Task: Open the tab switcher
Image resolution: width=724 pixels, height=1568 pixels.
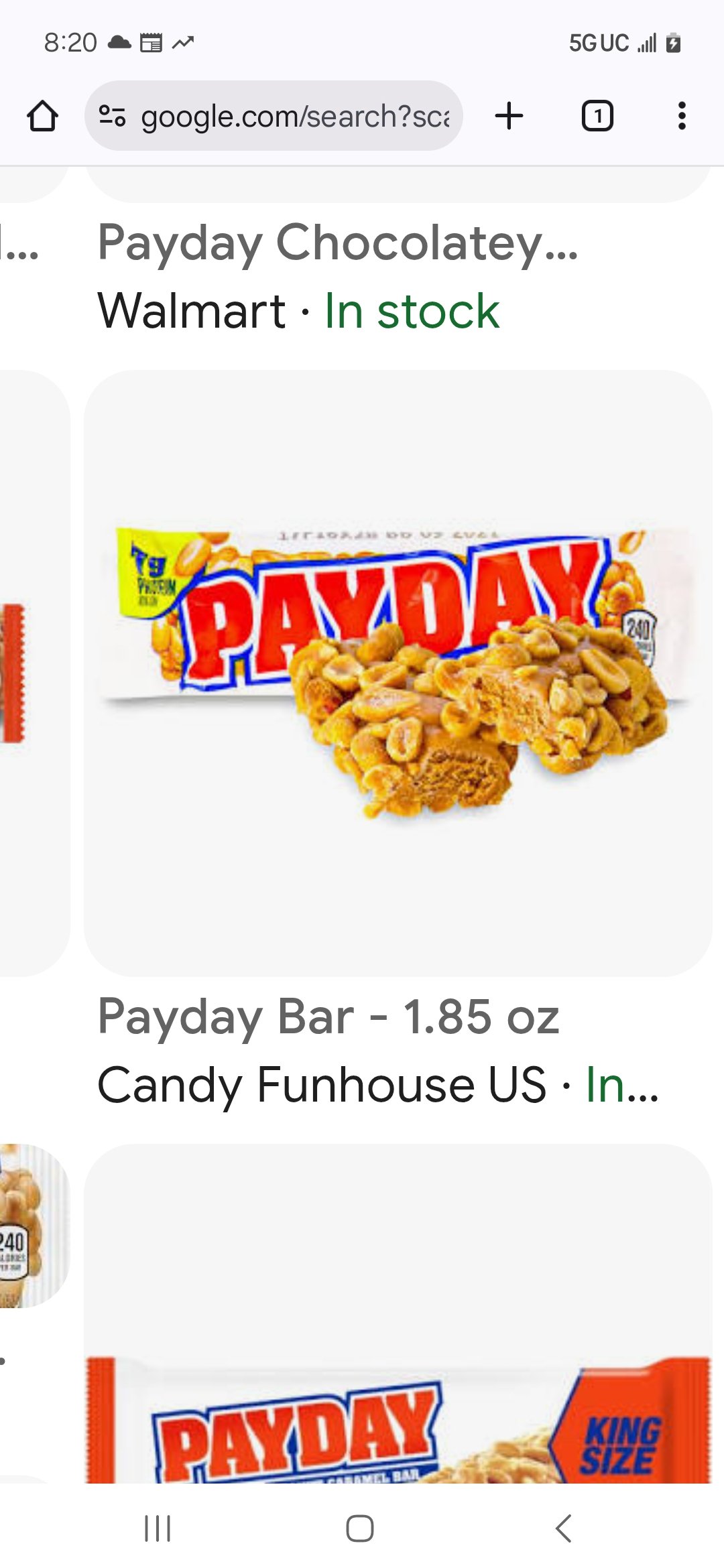Action: coord(597,116)
